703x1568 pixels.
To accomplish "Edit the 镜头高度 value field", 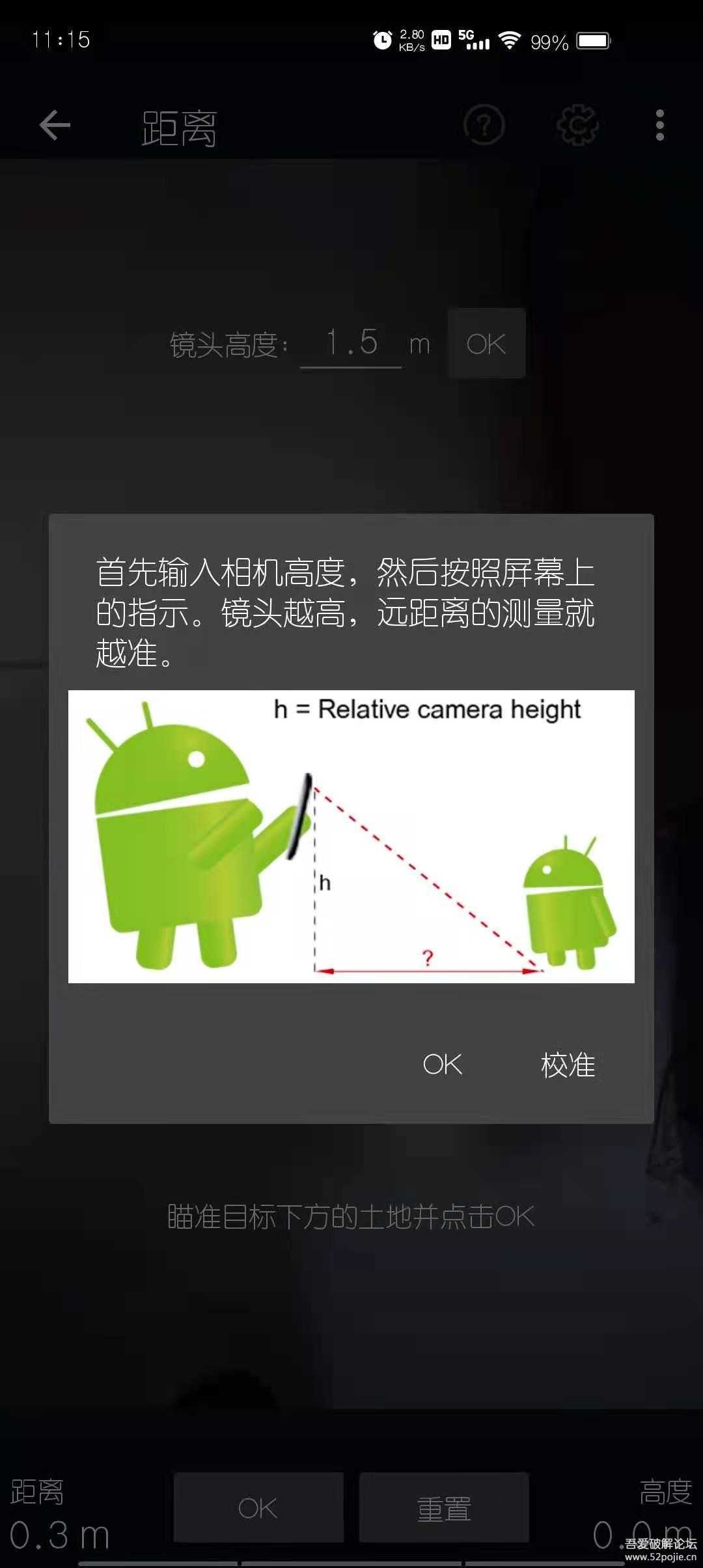I will coord(351,343).
